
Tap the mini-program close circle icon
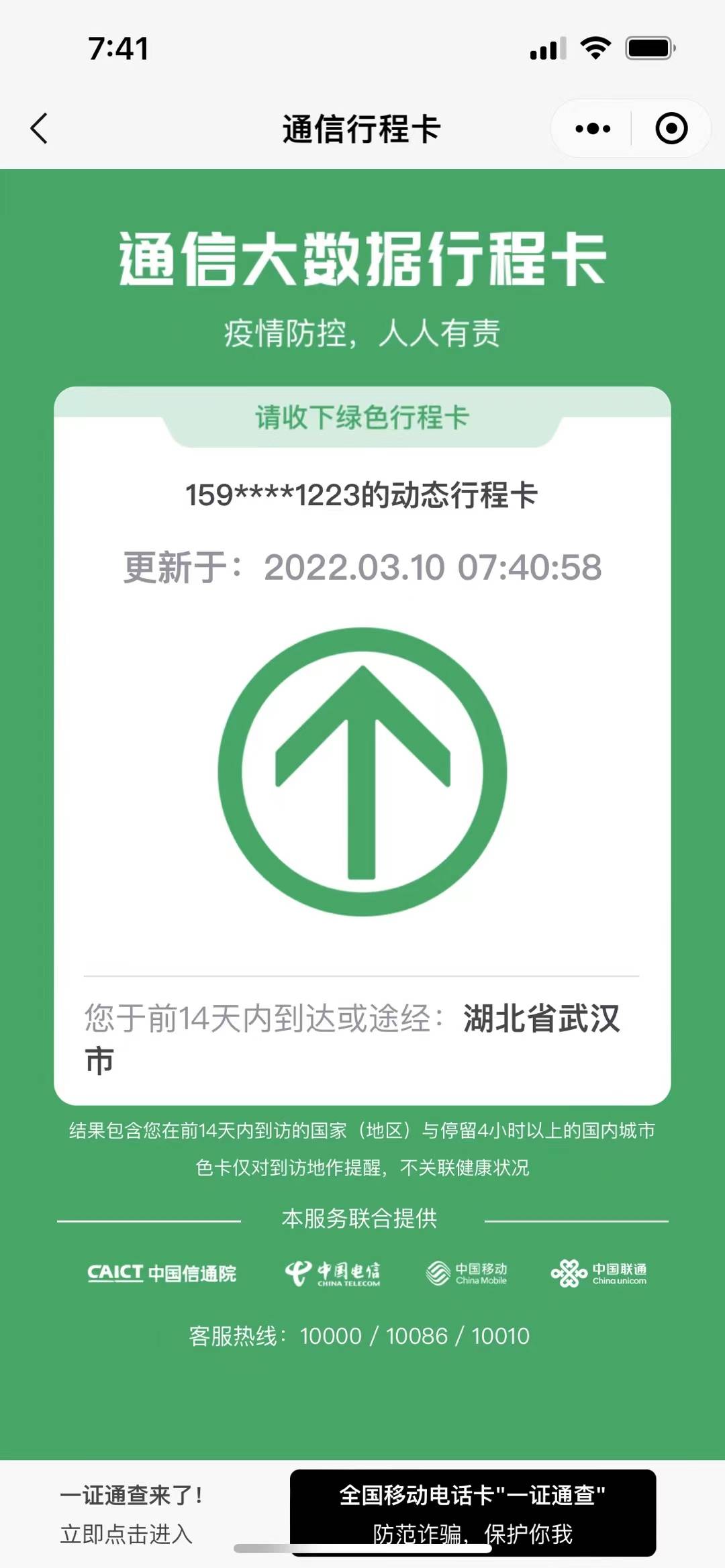click(671, 129)
